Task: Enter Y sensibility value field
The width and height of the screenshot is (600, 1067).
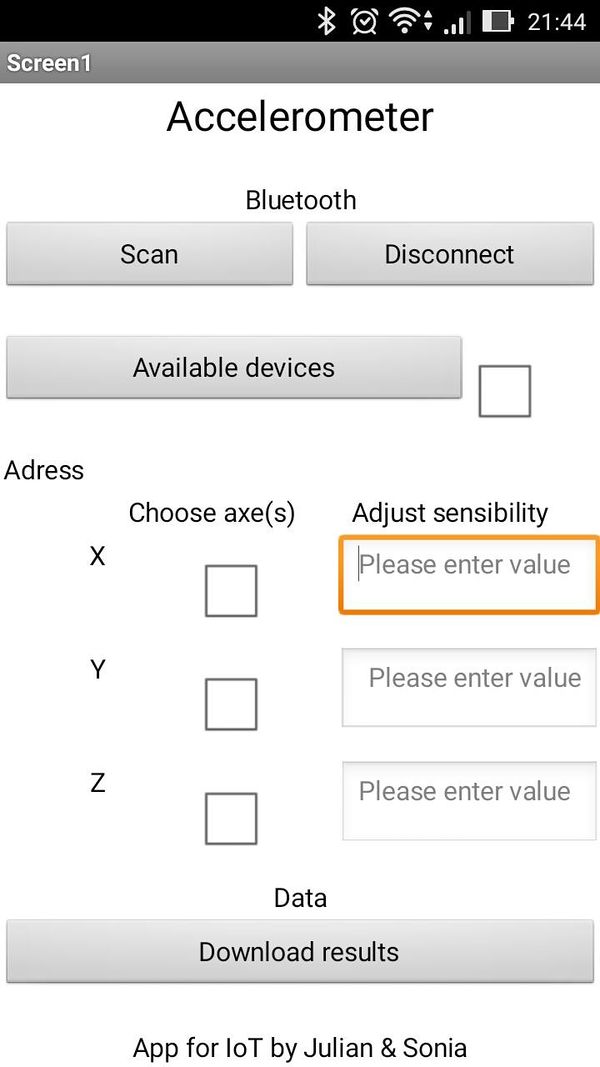Action: click(469, 687)
